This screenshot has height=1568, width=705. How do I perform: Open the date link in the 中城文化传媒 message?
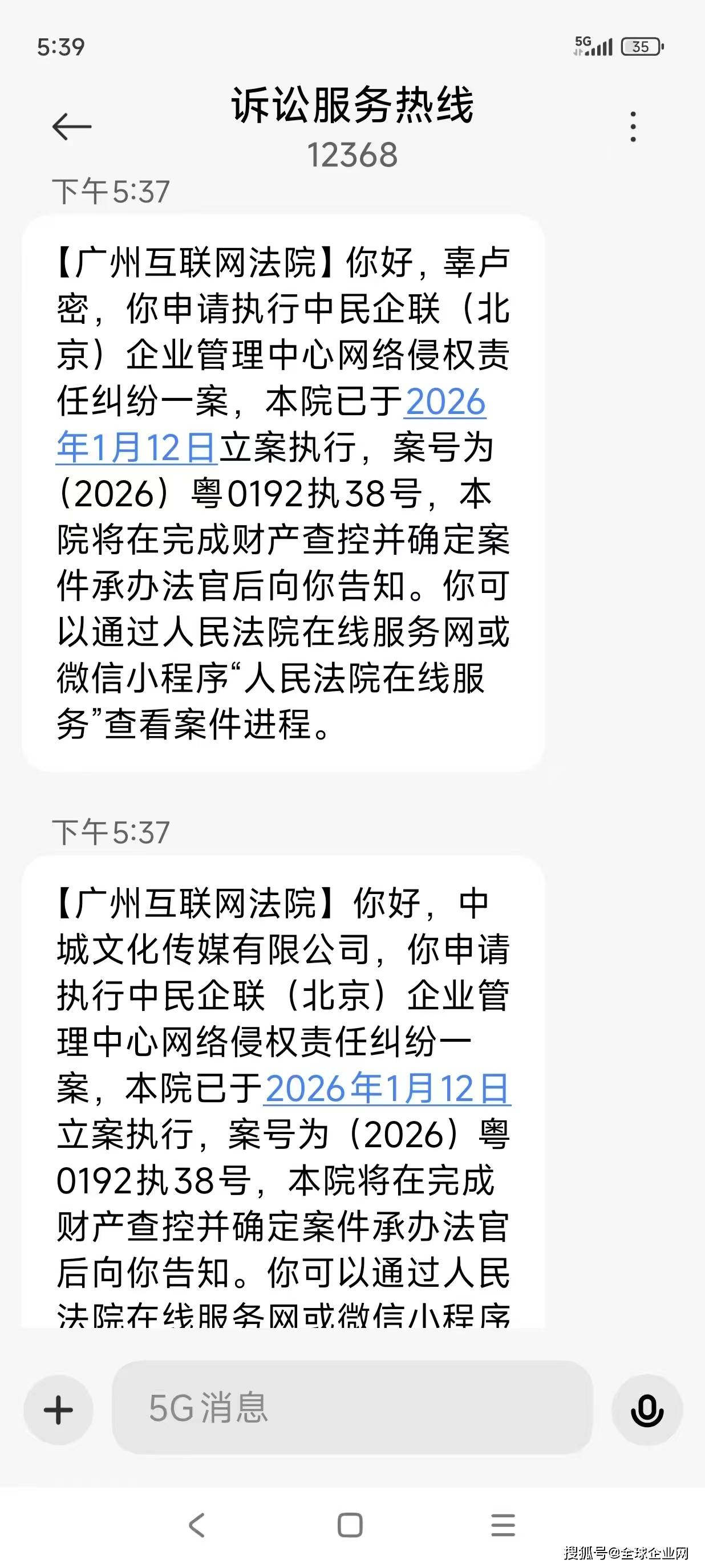tap(387, 1088)
